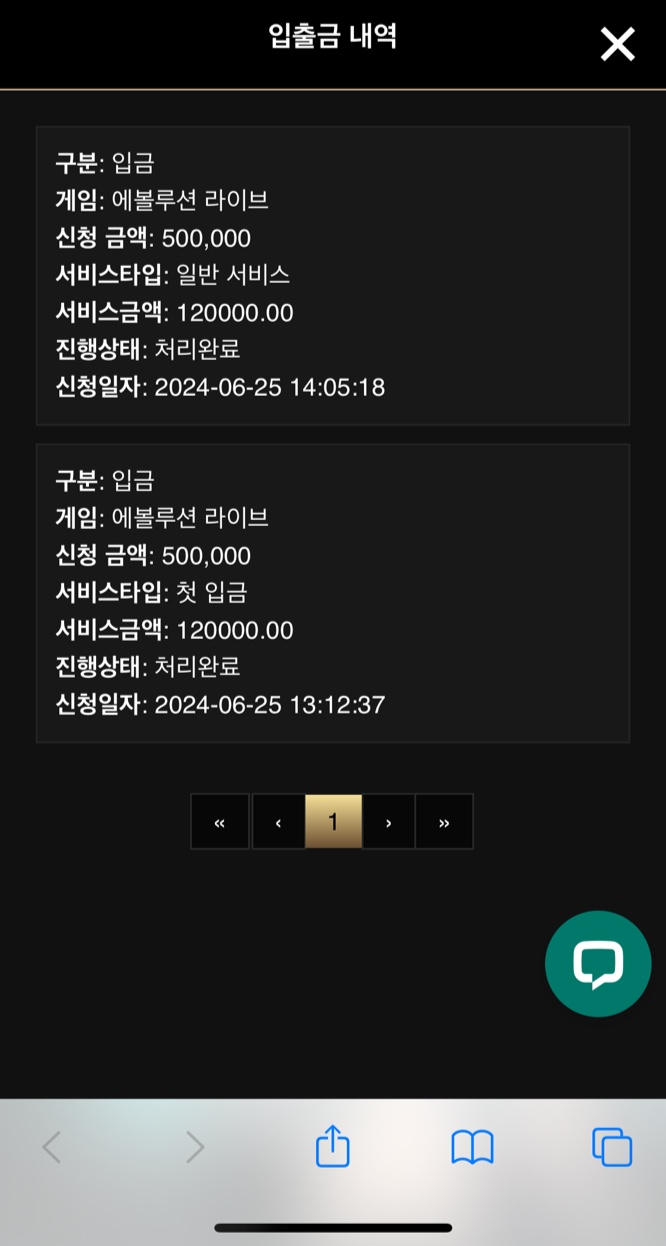Close the 입출금 내역 window
This screenshot has height=1246, width=666.
pyautogui.click(x=617, y=44)
